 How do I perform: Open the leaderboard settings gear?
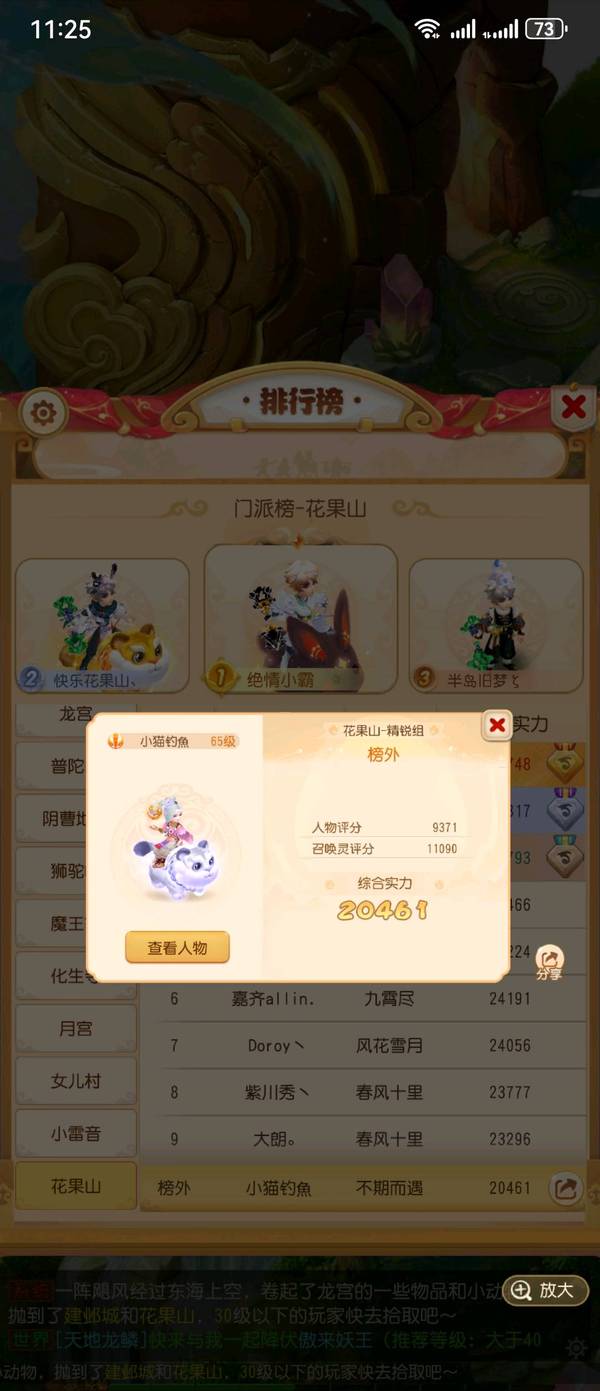pos(43,412)
